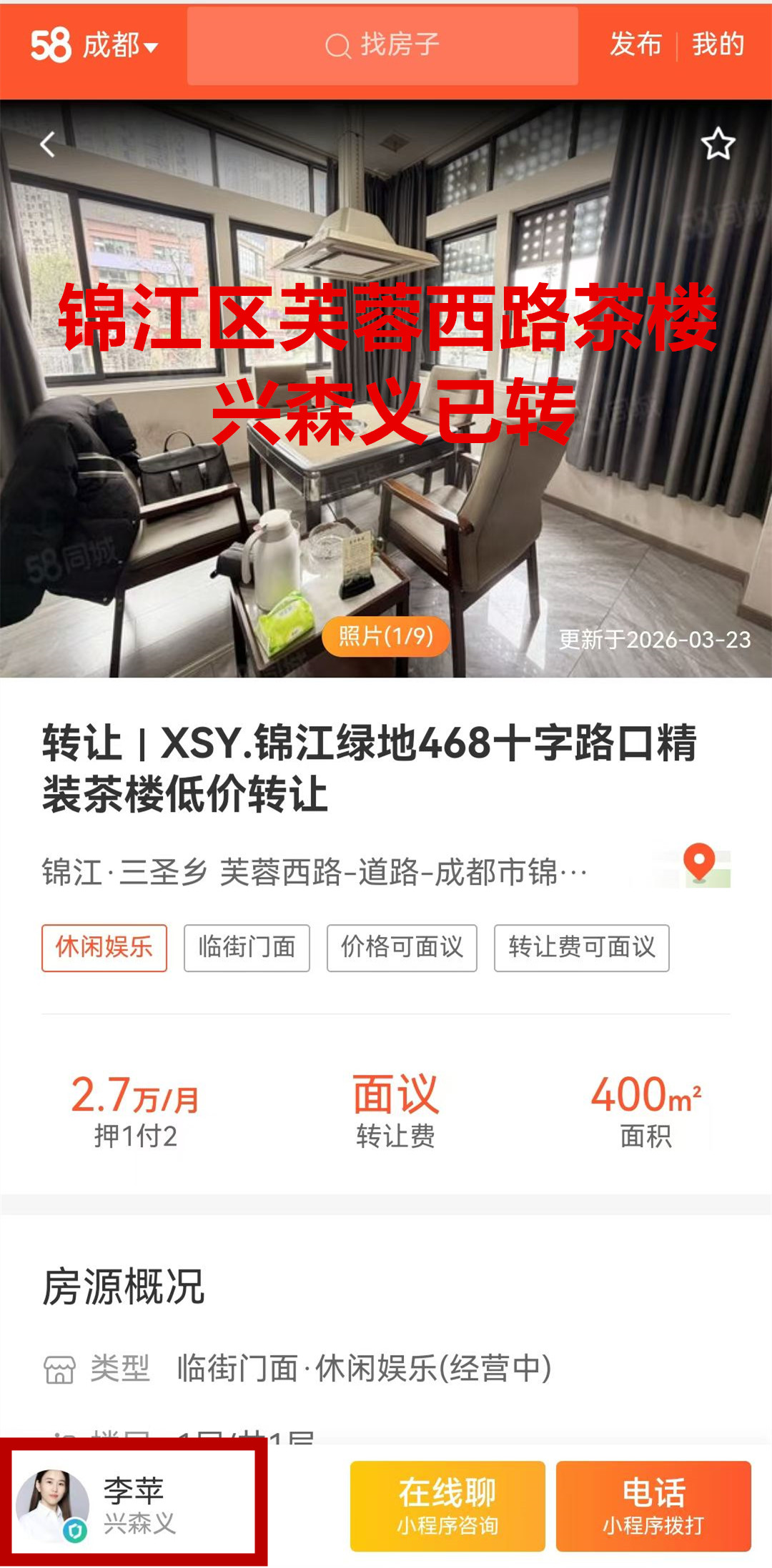This screenshot has height=1568, width=772.
Task: Call via the 电话 button
Action: 653,1505
